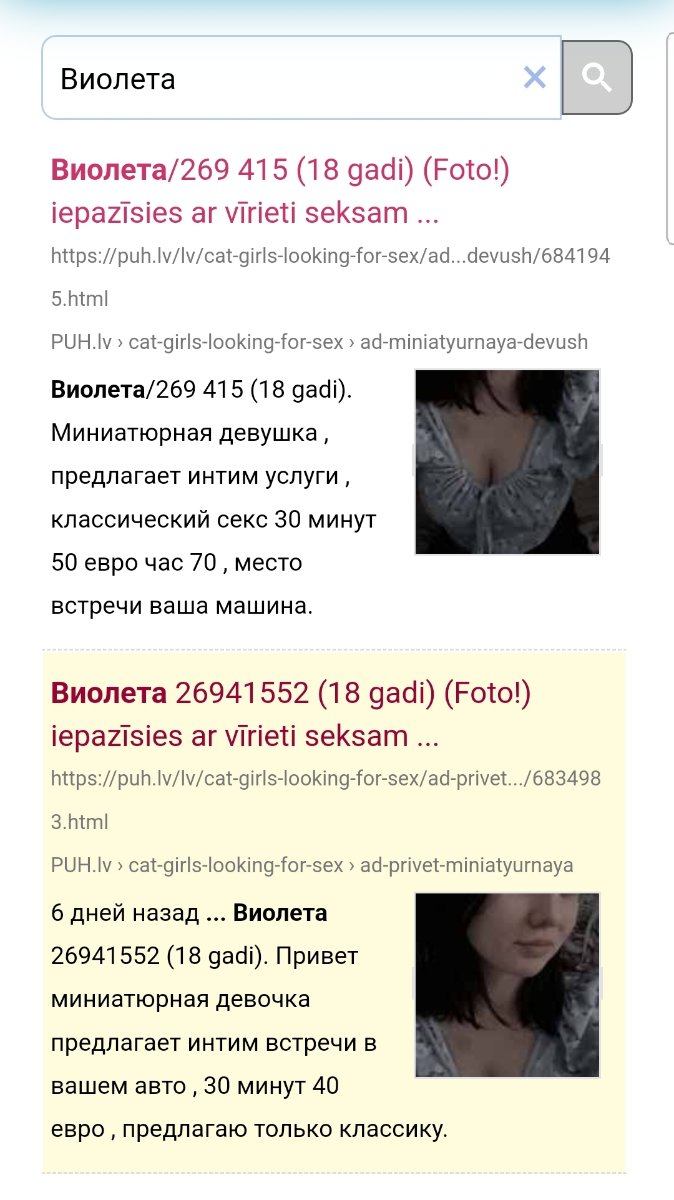
Task: Open thumbnail image of the first result
Action: click(x=507, y=462)
